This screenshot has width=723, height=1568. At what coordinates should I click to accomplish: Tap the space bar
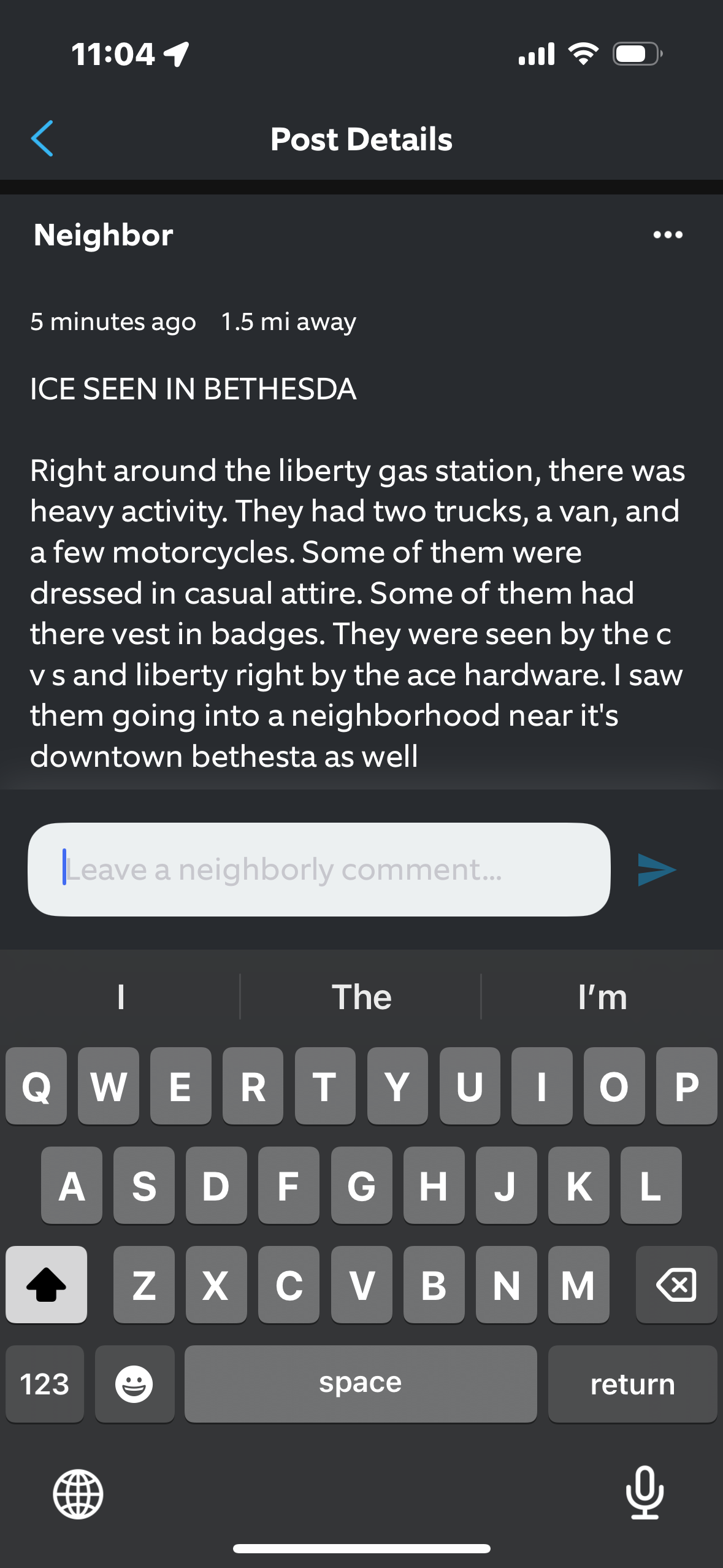[x=361, y=1384]
